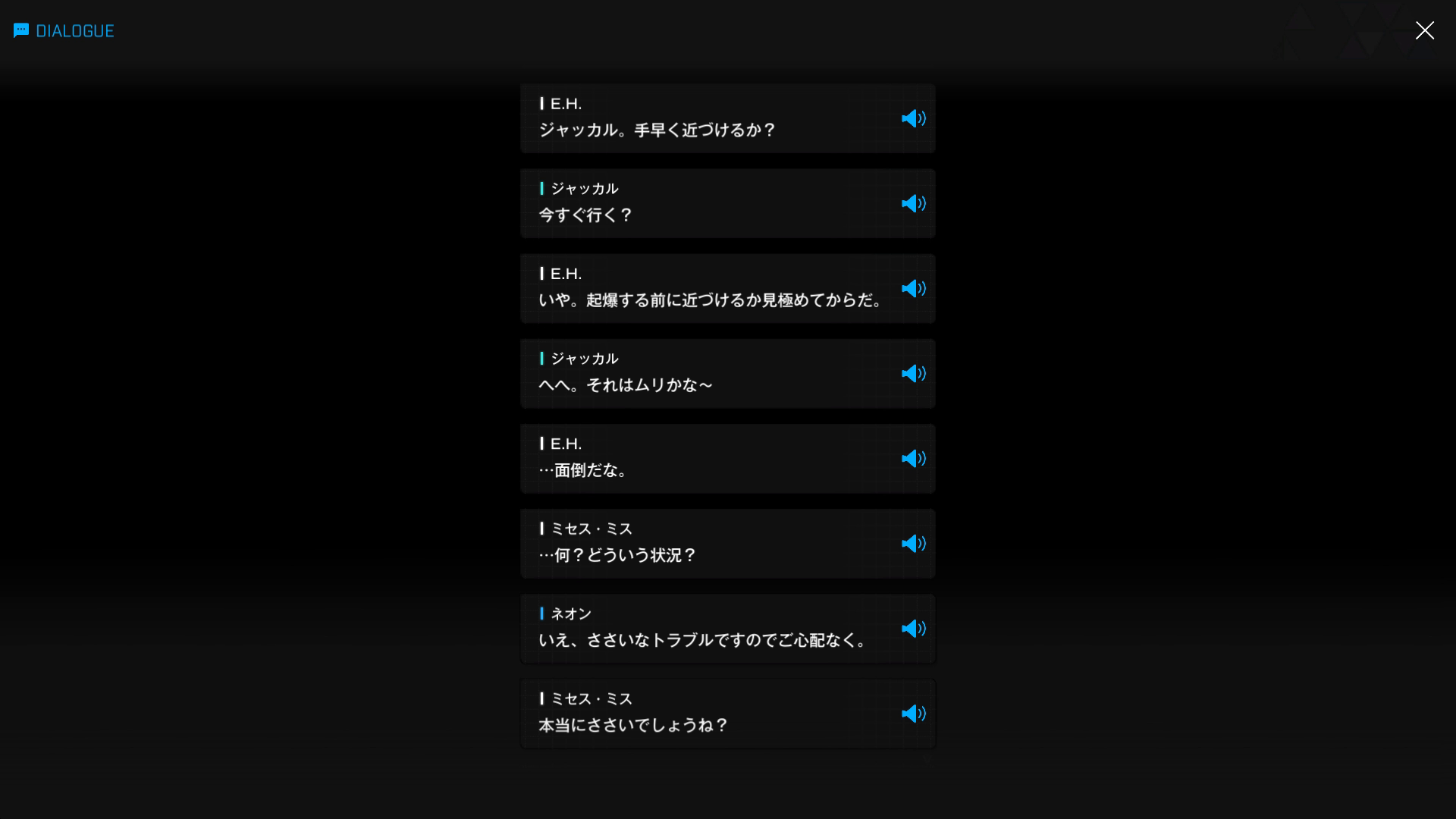Play Neon's line 'いえ、ささいなトラブル…'
This screenshot has height=819, width=1456.
[913, 629]
